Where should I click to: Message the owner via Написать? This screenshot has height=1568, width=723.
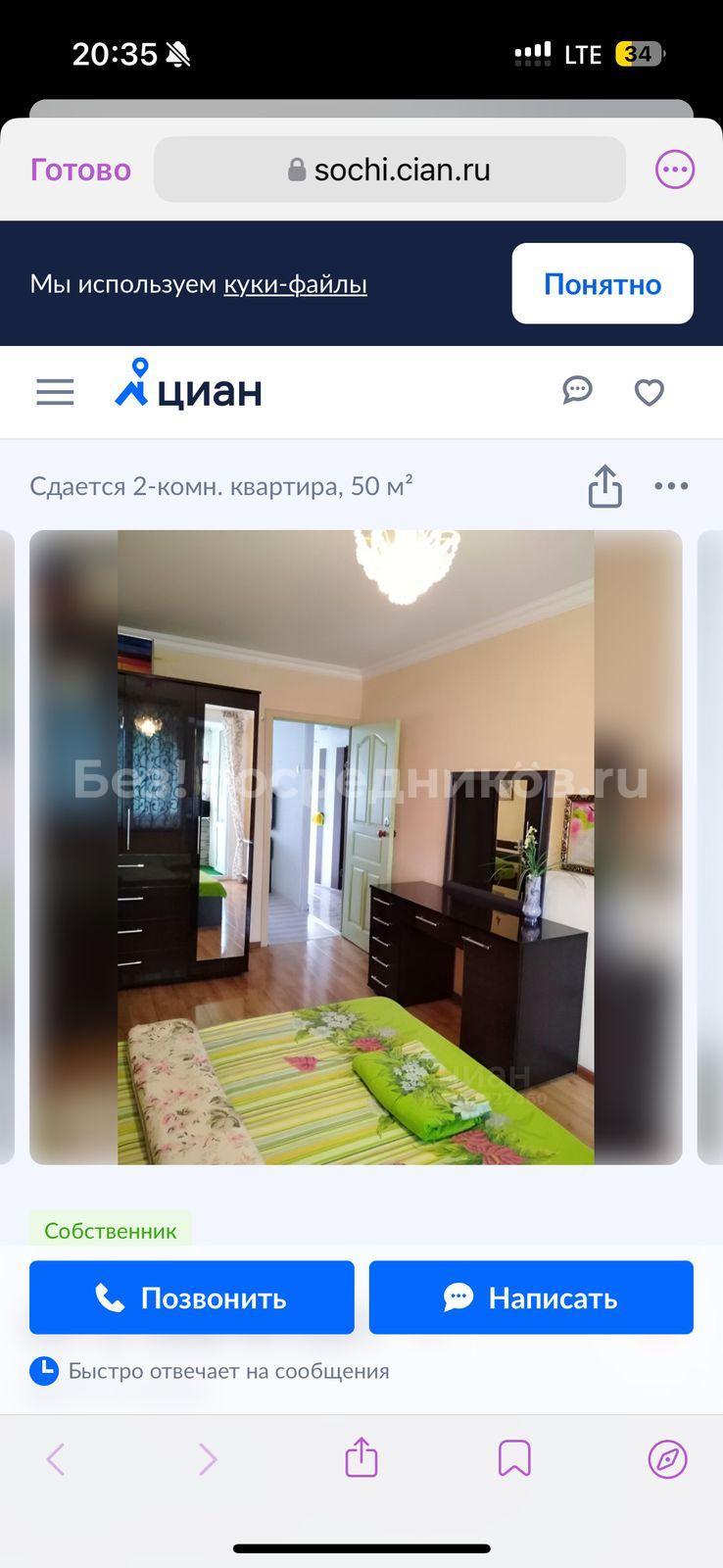pyautogui.click(x=531, y=1298)
